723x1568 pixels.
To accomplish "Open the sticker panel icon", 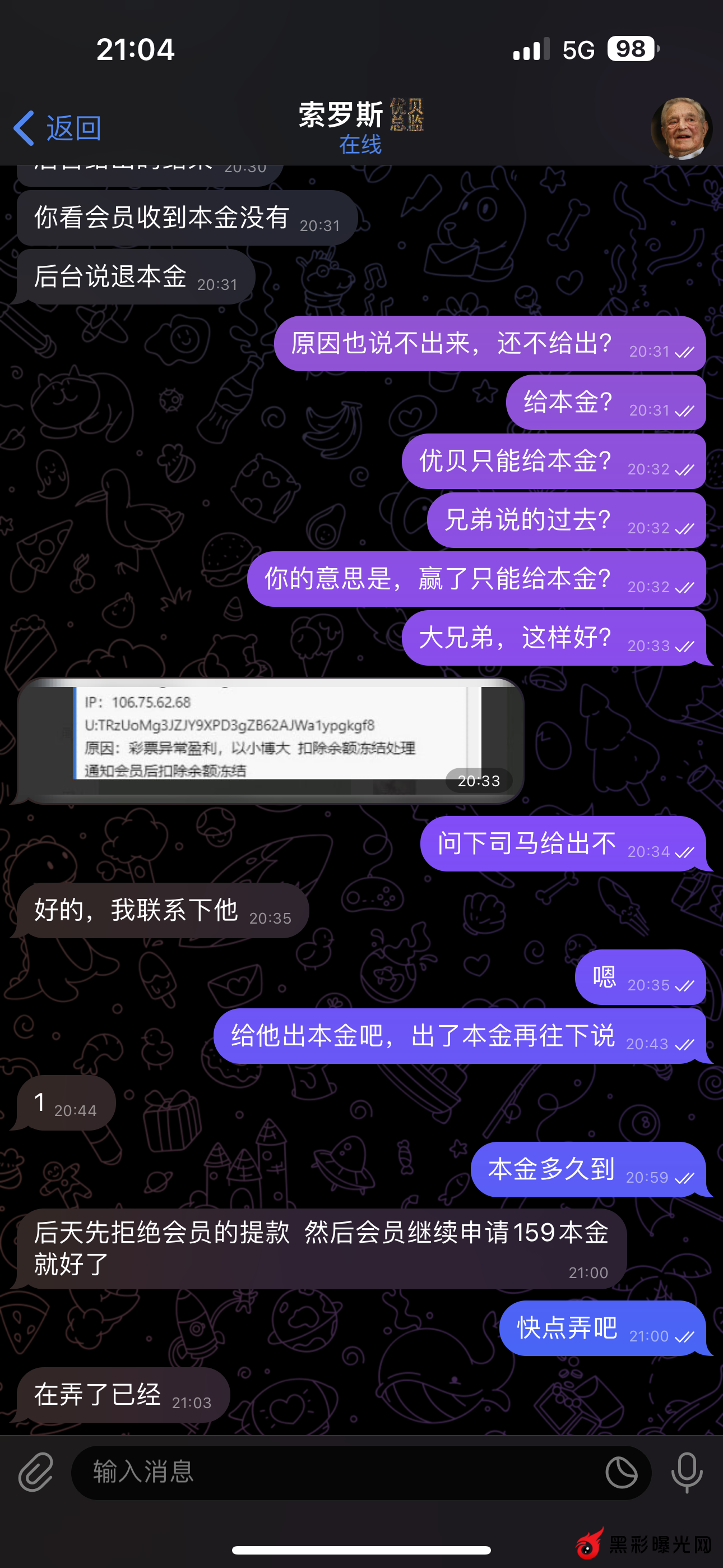I will [x=622, y=1473].
